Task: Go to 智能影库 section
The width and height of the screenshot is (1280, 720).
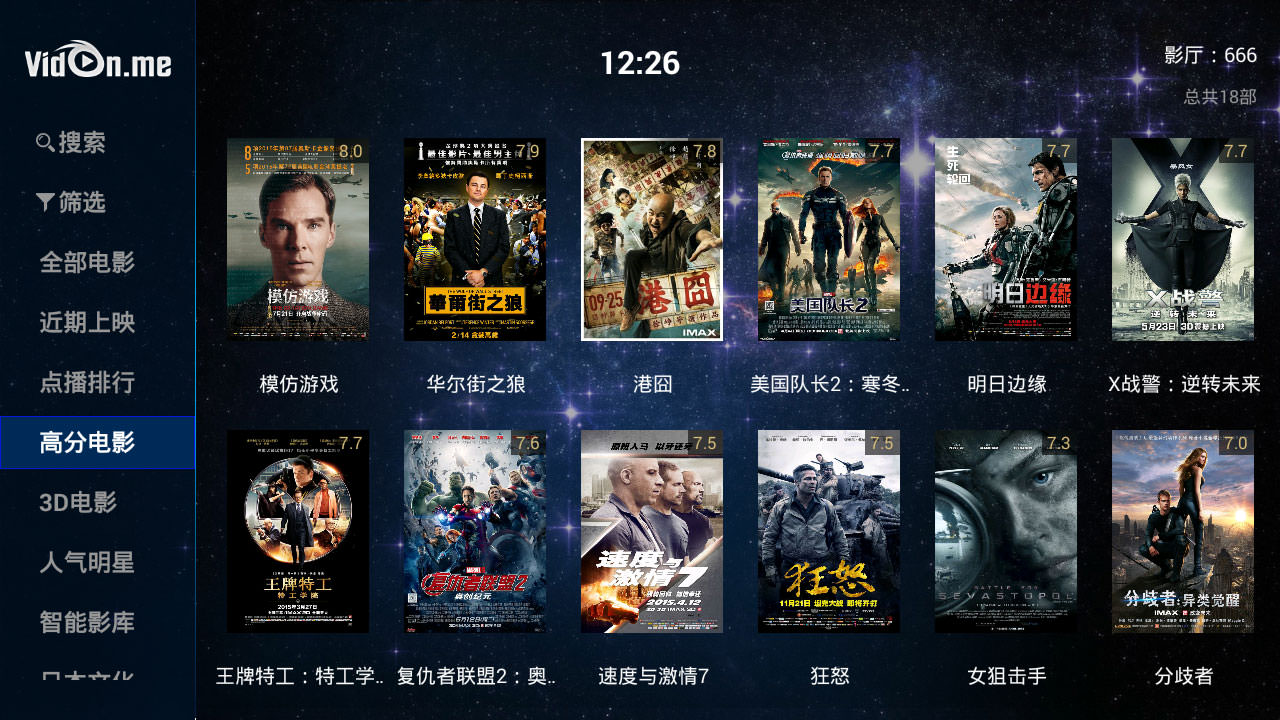Action: [87, 622]
